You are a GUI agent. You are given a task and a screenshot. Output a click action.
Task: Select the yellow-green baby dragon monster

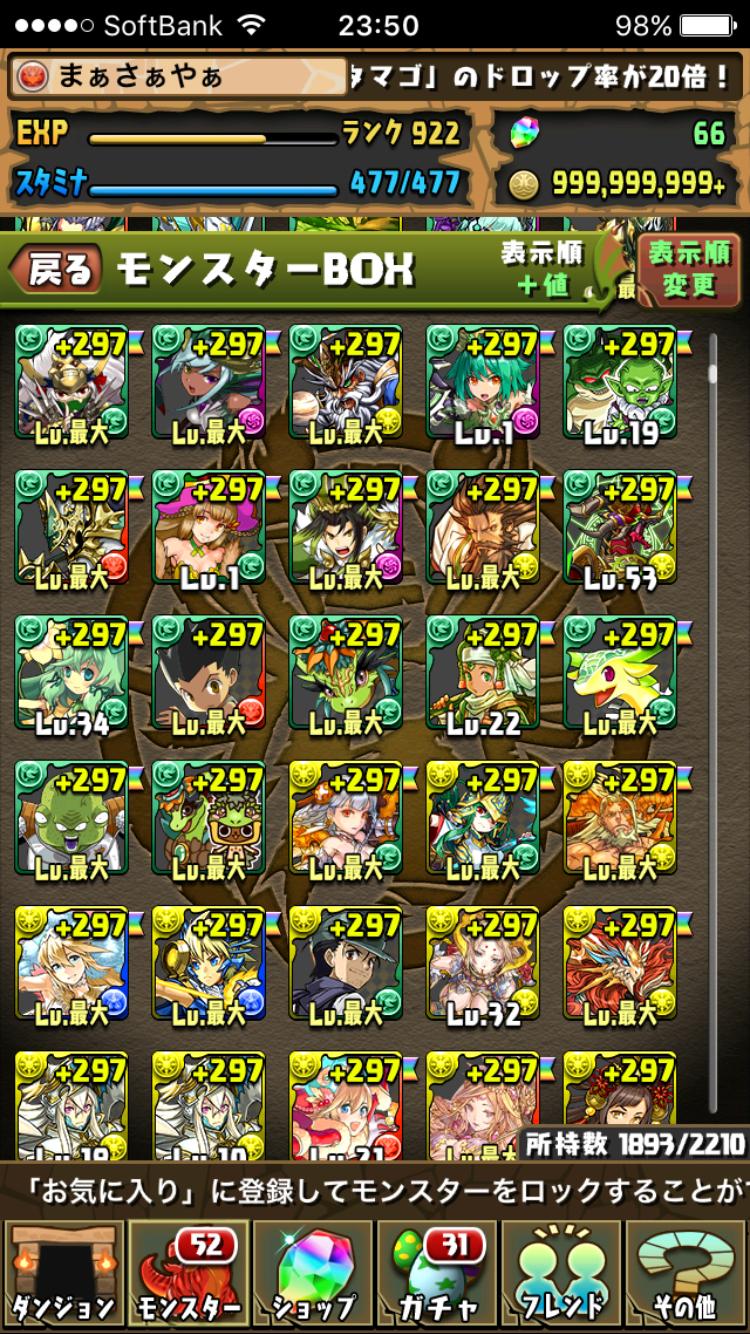pyautogui.click(x=620, y=675)
